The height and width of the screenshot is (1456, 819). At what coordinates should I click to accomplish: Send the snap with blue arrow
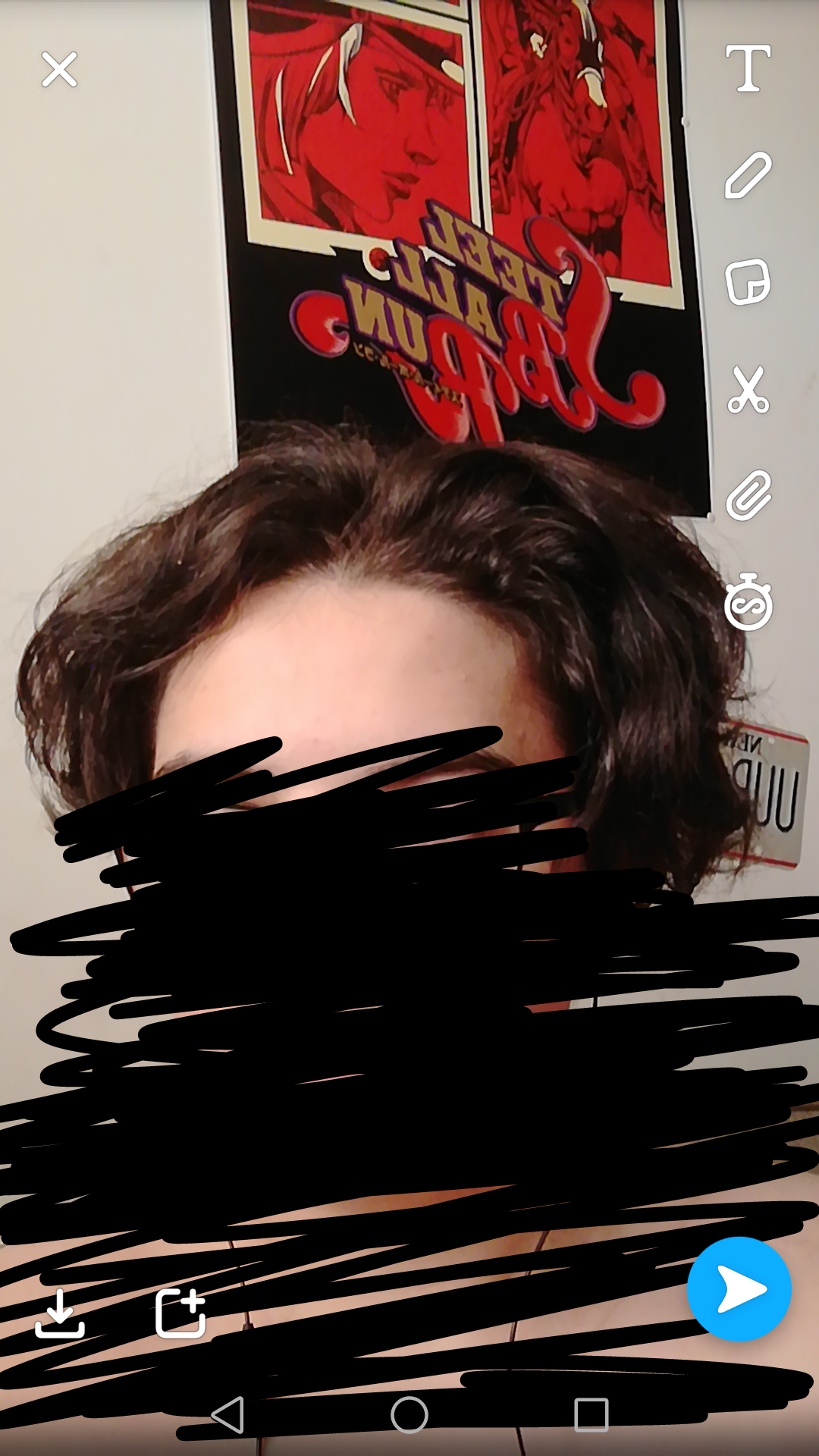[739, 1289]
